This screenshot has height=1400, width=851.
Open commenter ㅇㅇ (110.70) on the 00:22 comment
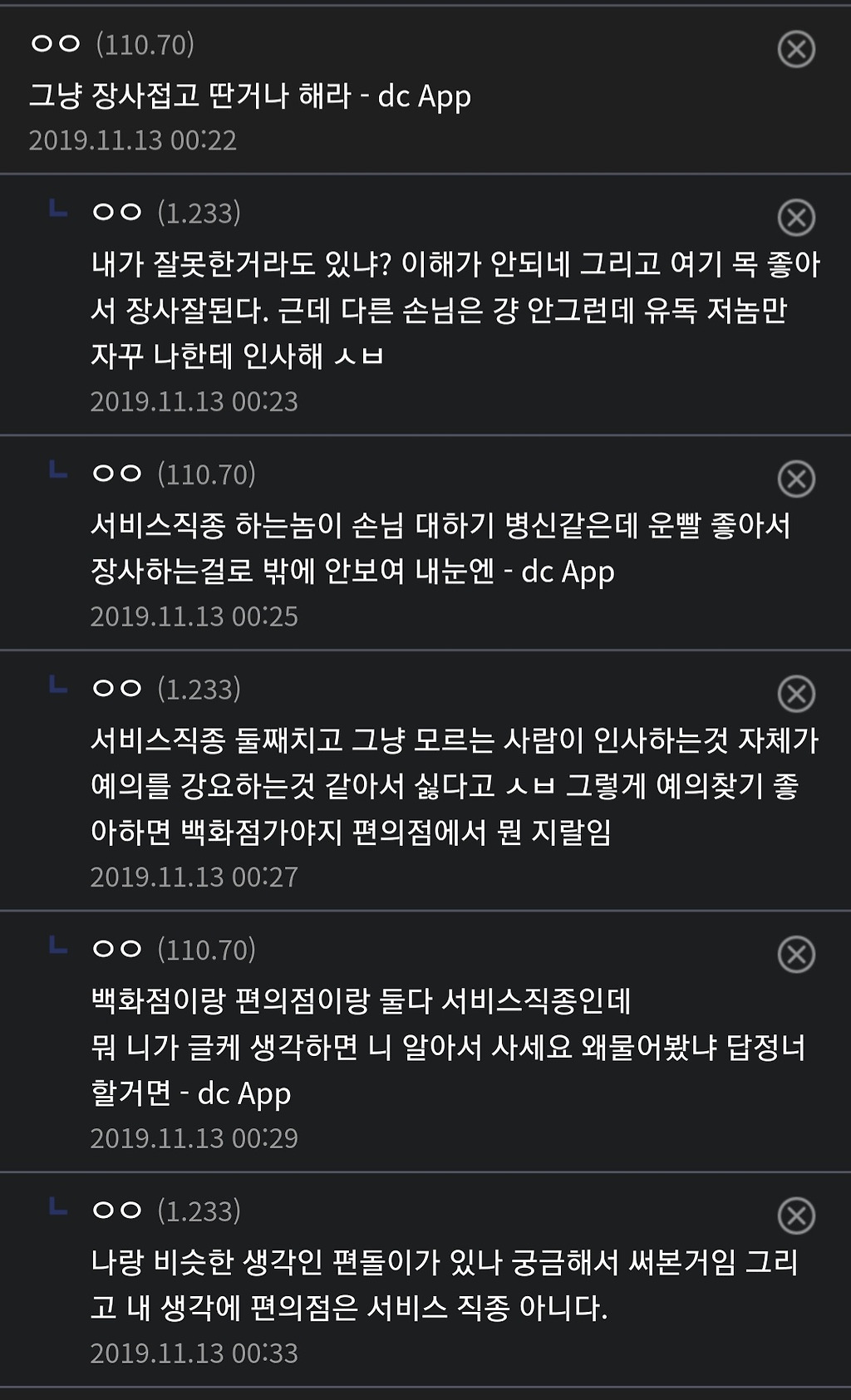tap(112, 44)
